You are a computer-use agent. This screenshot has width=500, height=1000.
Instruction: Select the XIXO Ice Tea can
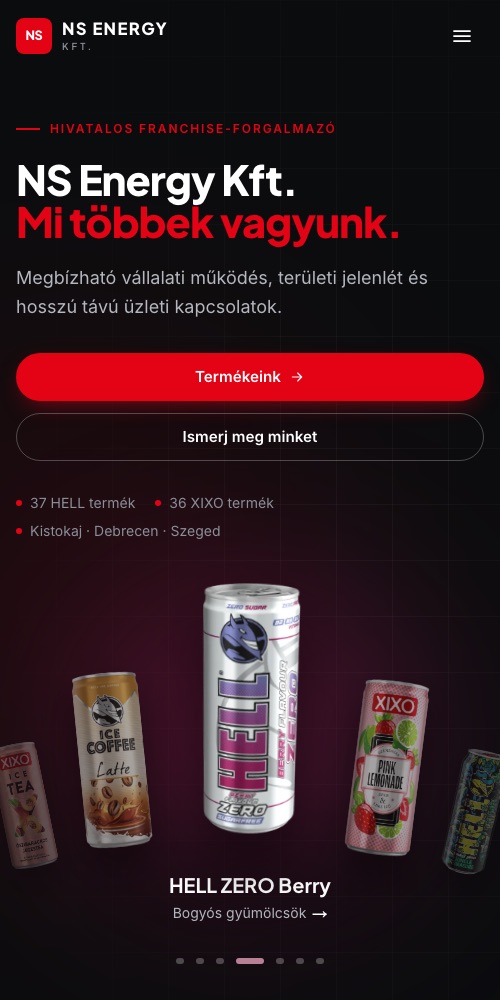pyautogui.click(x=26, y=805)
